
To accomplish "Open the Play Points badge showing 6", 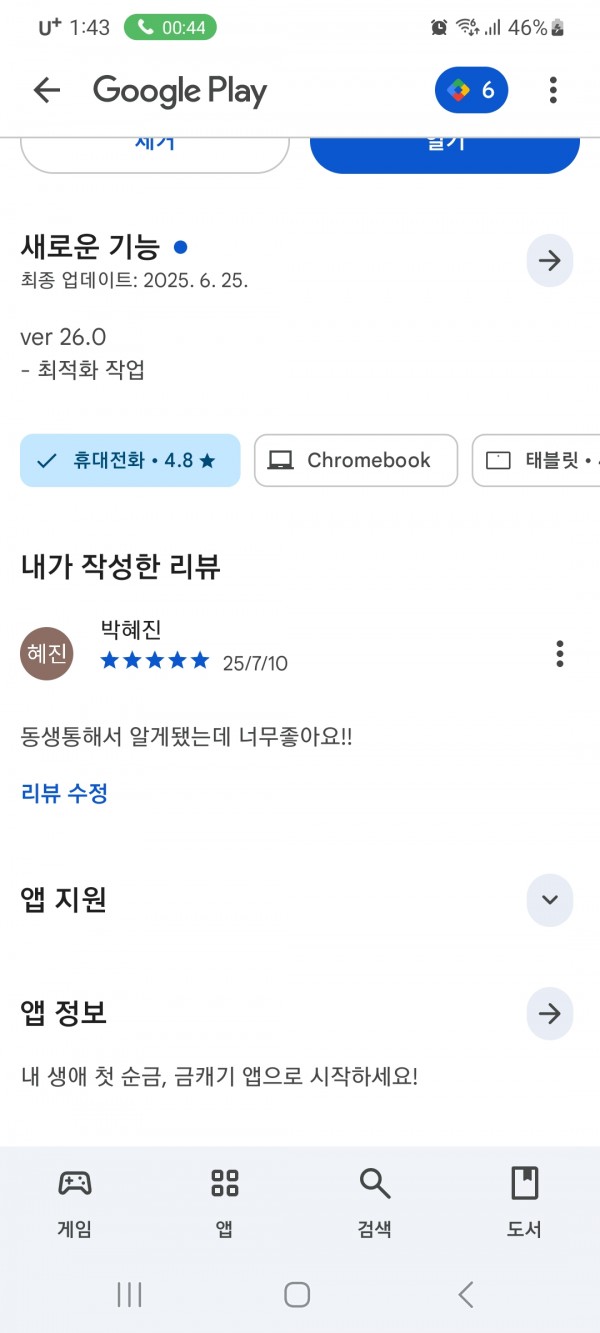I will 471,91.
